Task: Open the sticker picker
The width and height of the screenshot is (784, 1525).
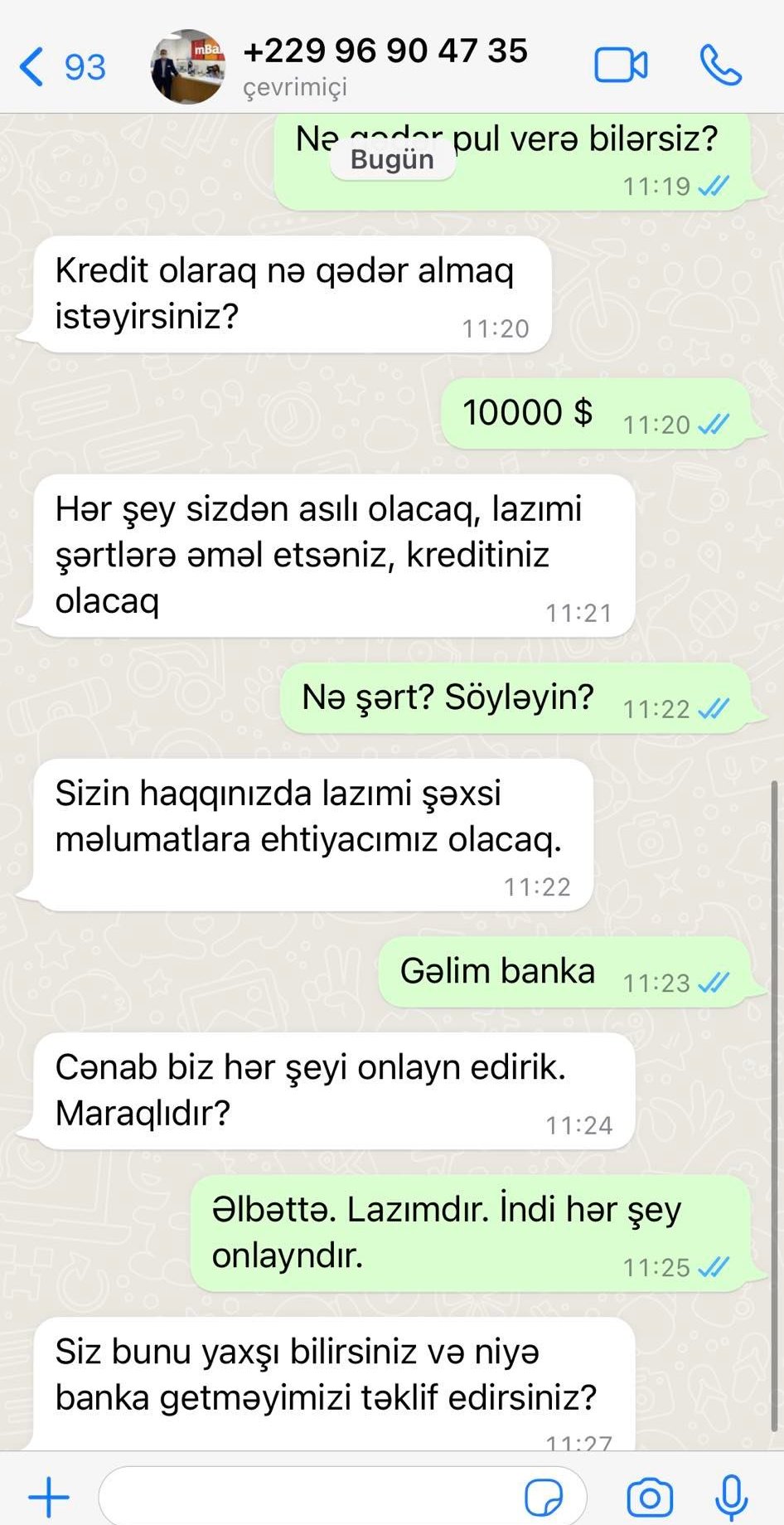Action: [544, 1498]
